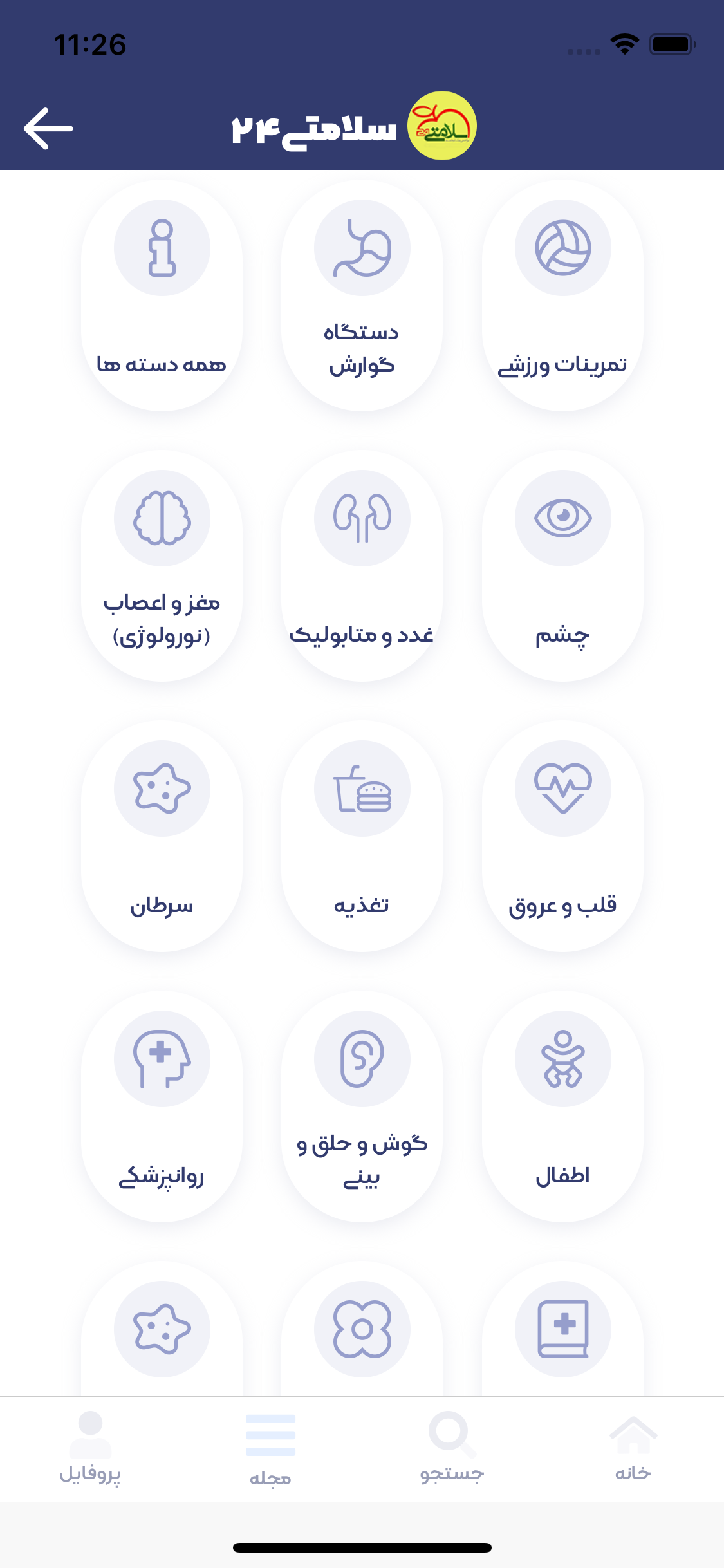Open the دستگاه گوارش category
This screenshot has height=1568, width=724.
tap(362, 296)
